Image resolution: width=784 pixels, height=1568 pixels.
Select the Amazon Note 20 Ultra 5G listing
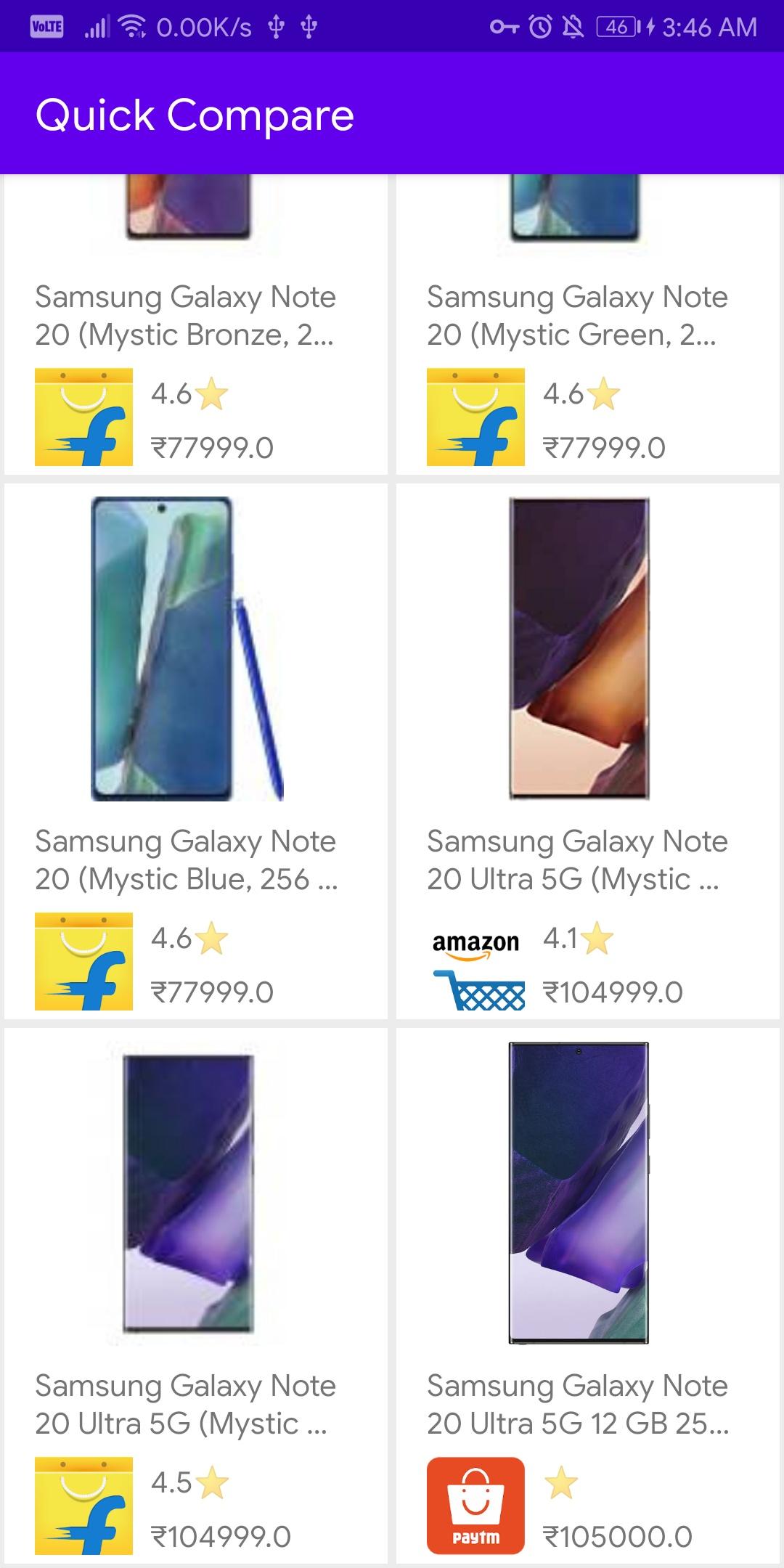pos(587,751)
